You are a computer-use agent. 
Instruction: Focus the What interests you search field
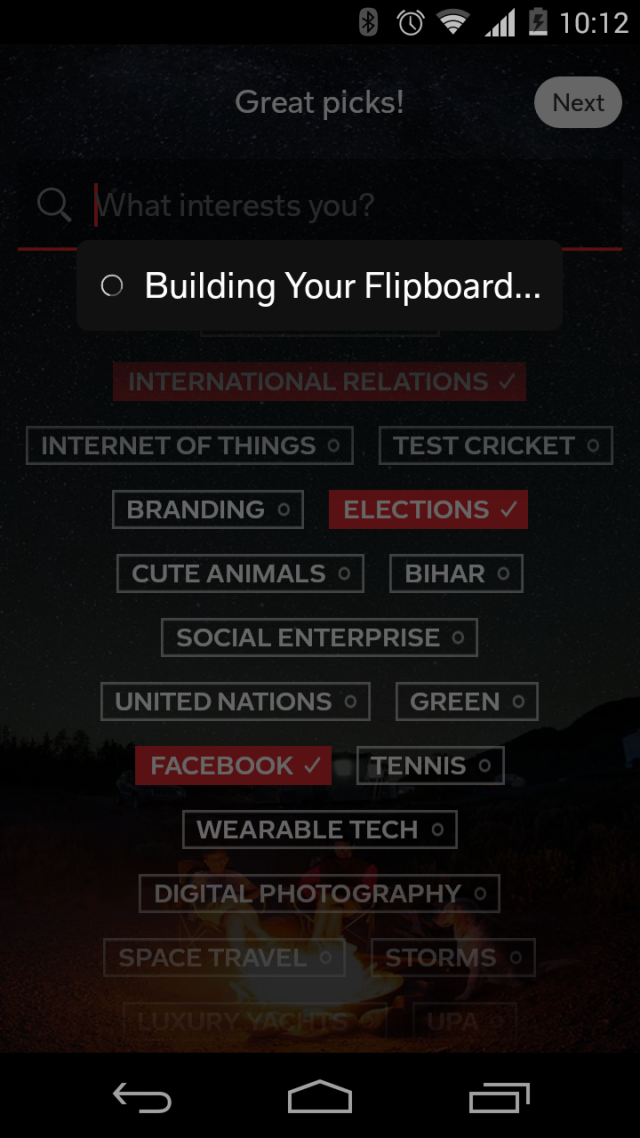click(340, 206)
